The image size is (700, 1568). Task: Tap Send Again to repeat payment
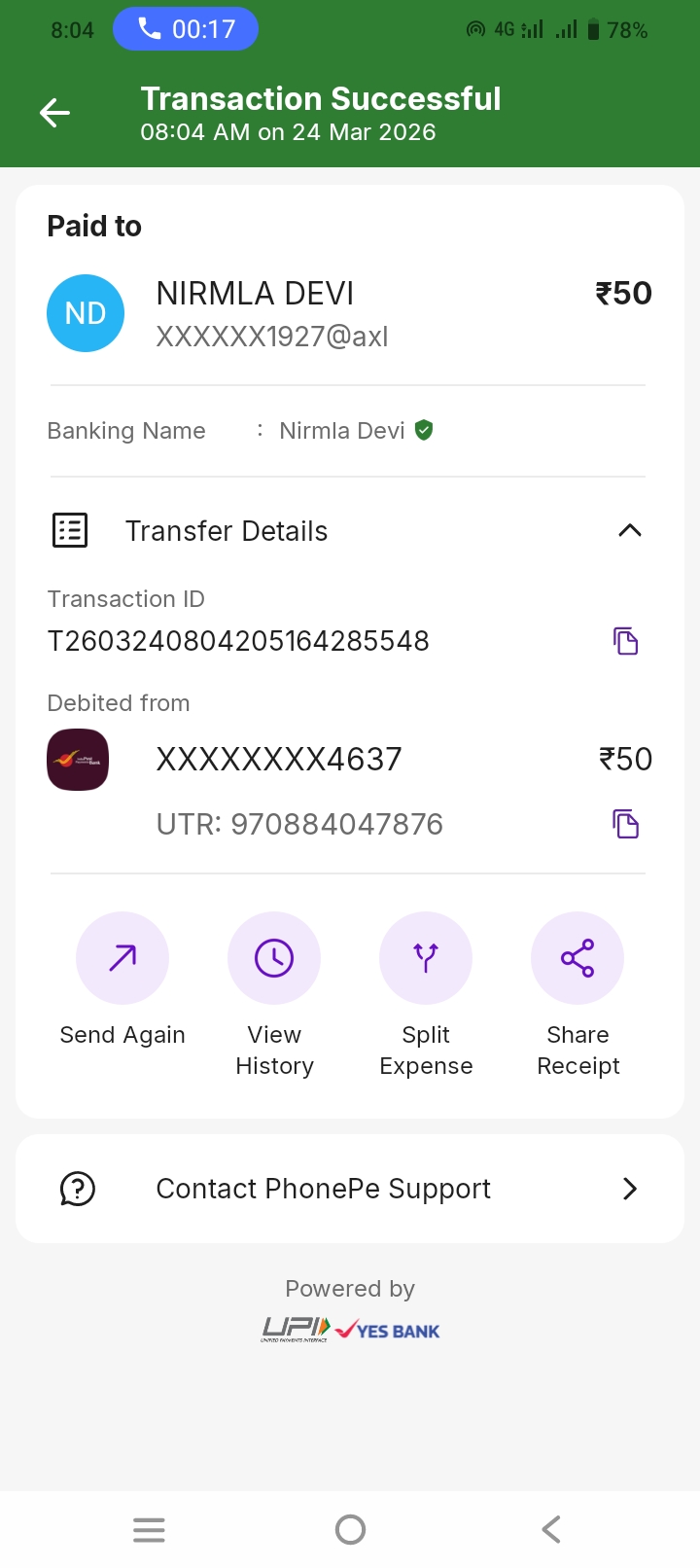[122, 958]
